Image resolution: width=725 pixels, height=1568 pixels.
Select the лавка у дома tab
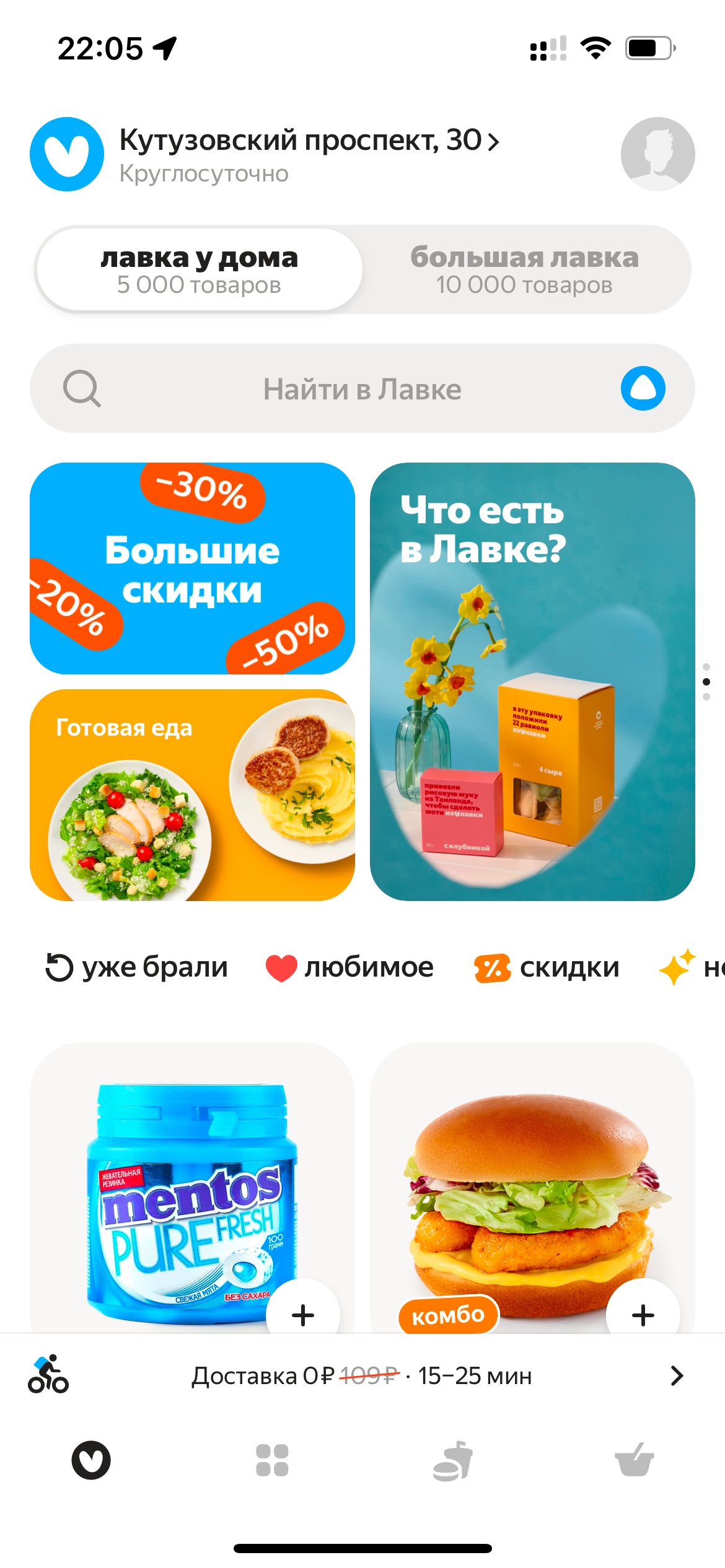199,270
